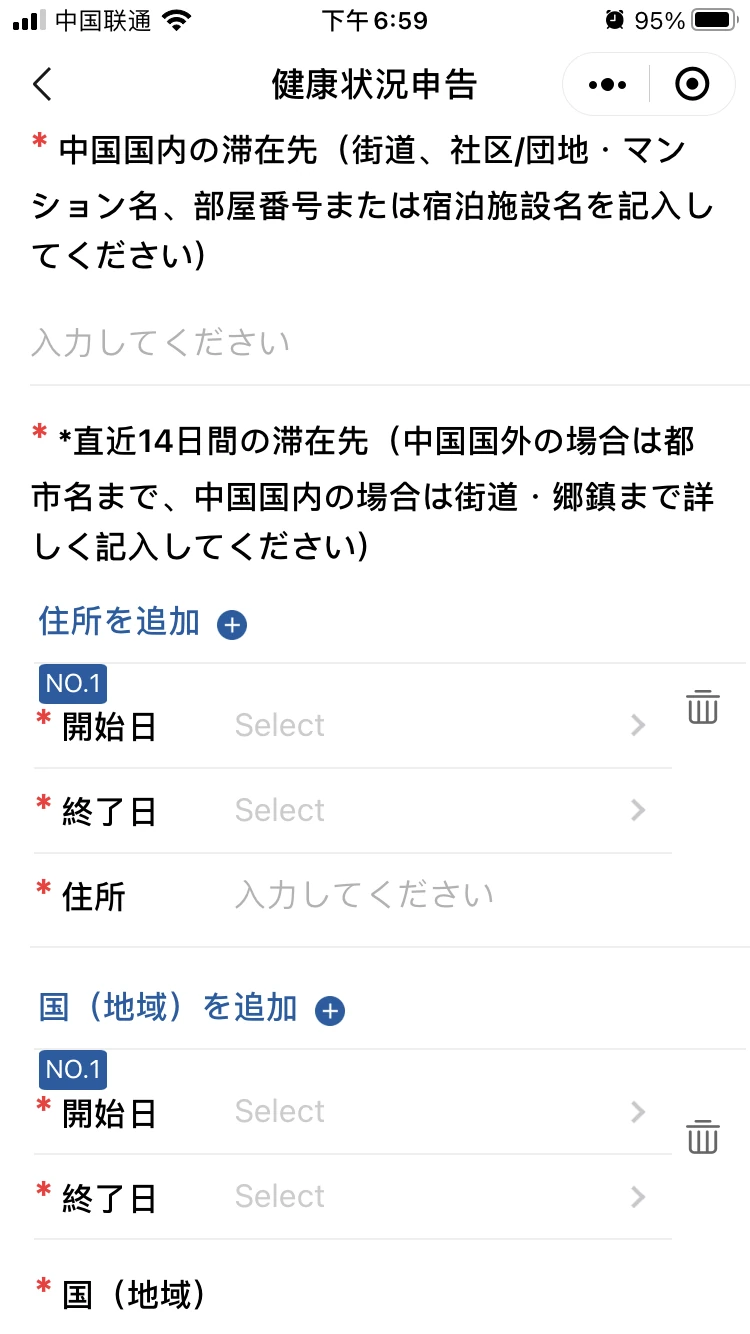Close the mini program with the circle button
Screen dimensions: 750x1334
tap(692, 85)
